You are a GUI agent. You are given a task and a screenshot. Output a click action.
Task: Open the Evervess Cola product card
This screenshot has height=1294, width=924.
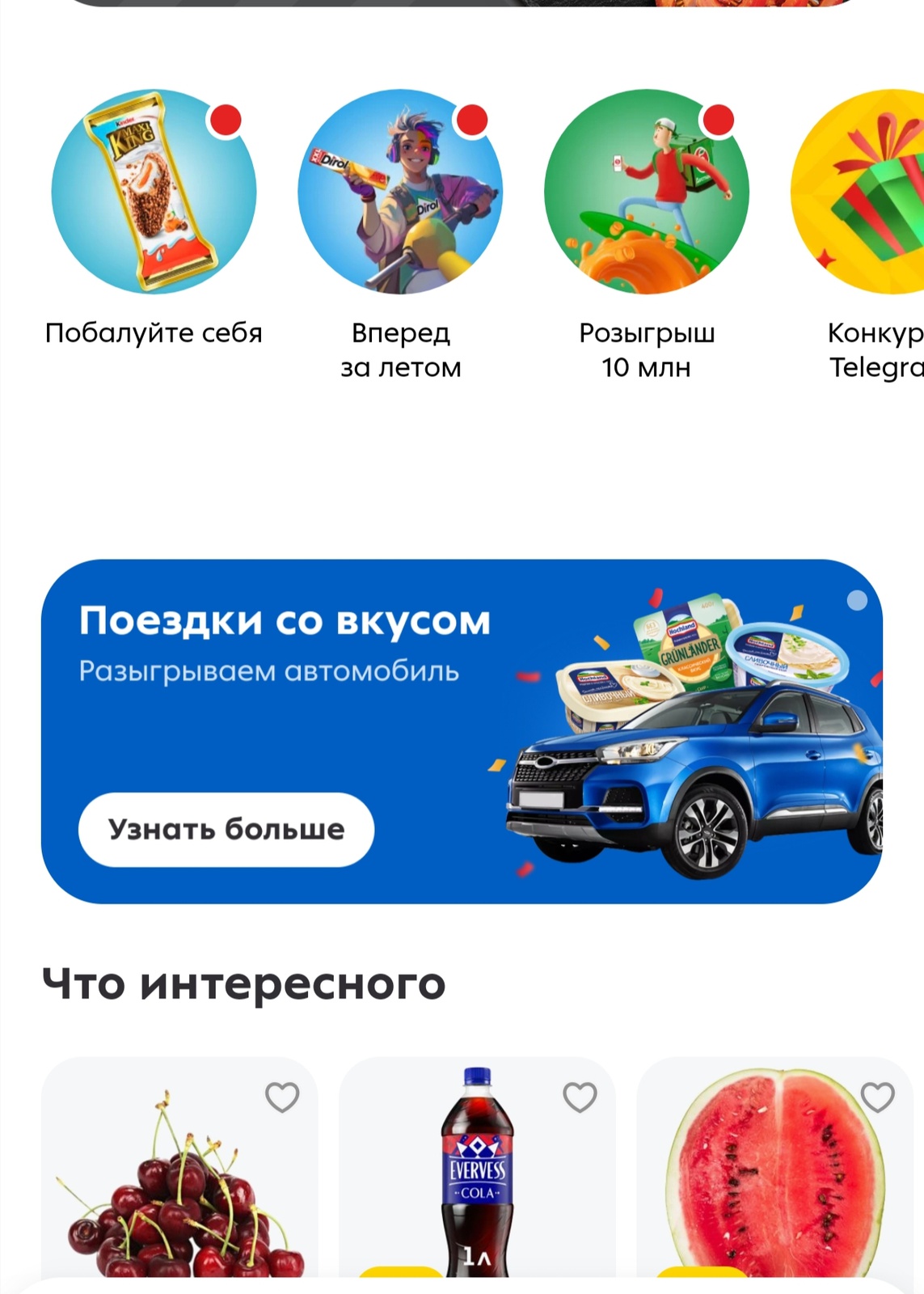(477, 1189)
